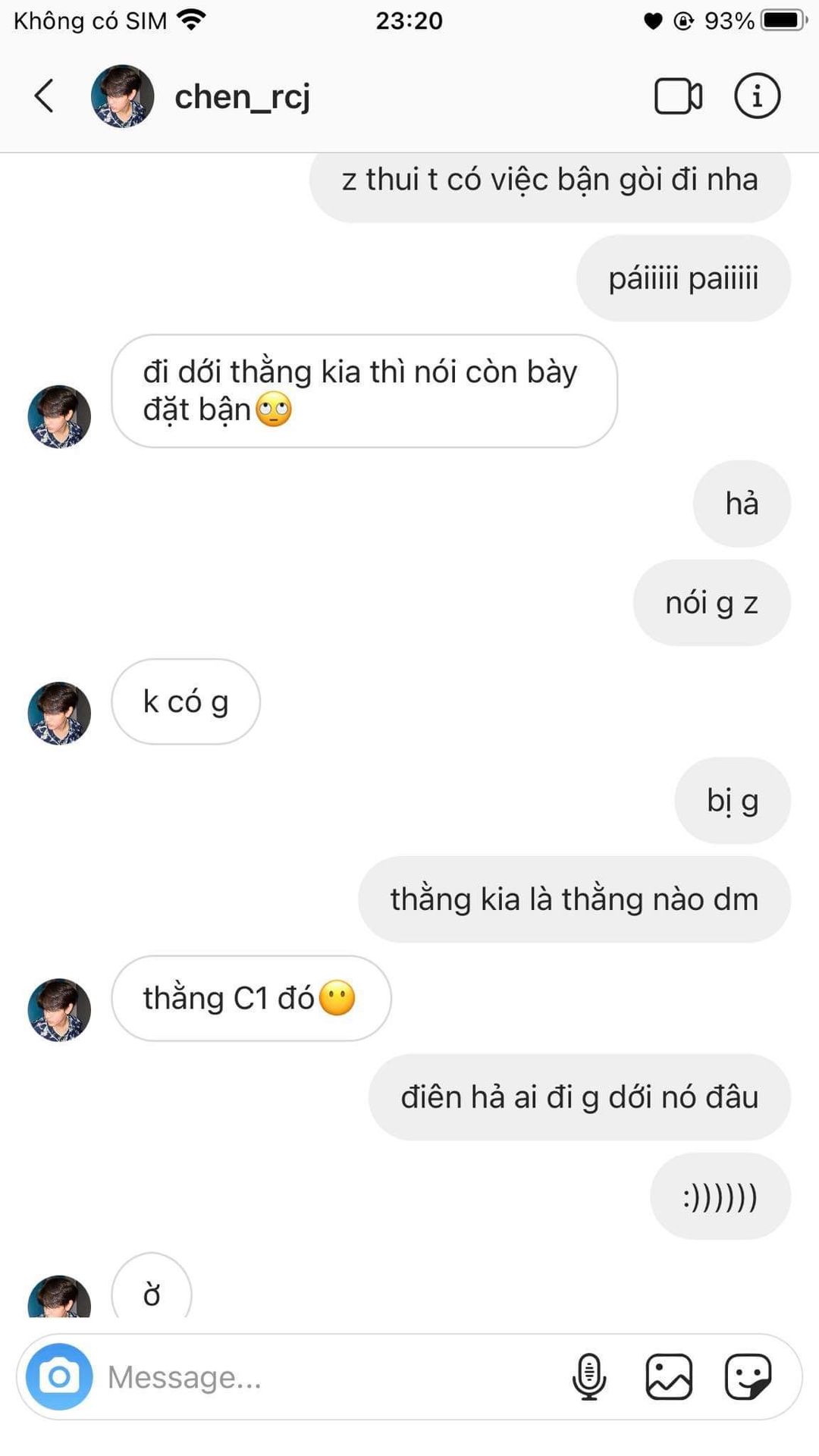Tap avatar next to 'k có g' message

pyautogui.click(x=59, y=713)
